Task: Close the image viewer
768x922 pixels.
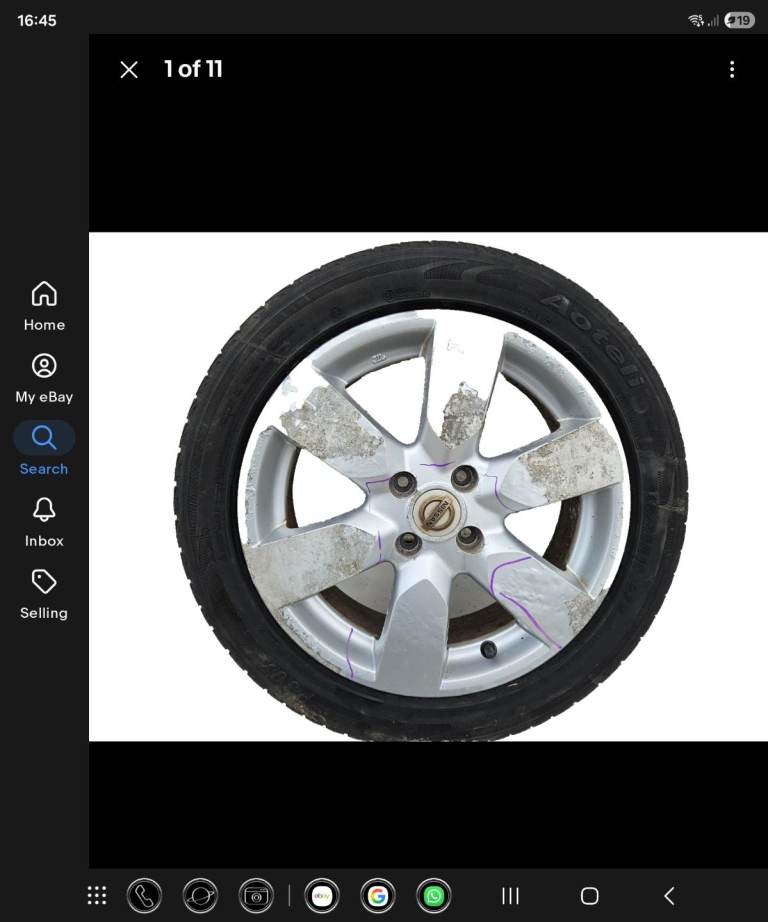Action: (x=129, y=69)
